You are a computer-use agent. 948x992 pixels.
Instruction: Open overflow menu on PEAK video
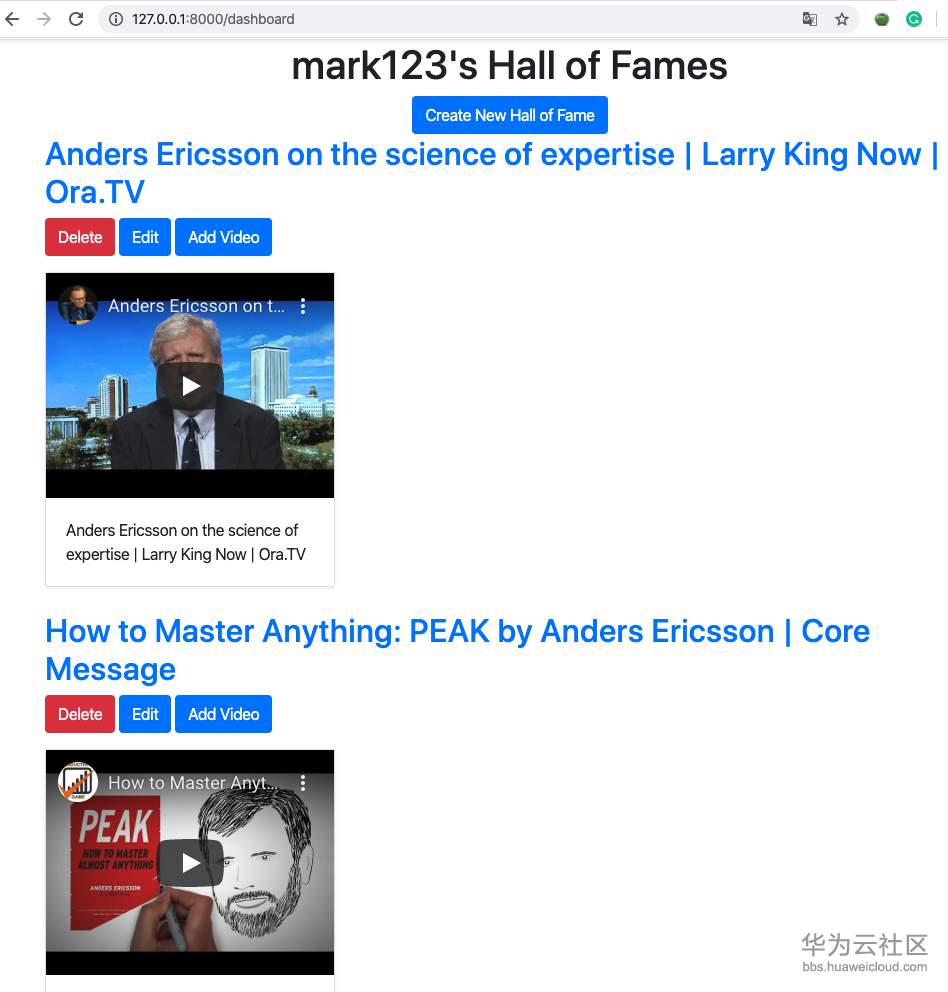pyautogui.click(x=303, y=783)
